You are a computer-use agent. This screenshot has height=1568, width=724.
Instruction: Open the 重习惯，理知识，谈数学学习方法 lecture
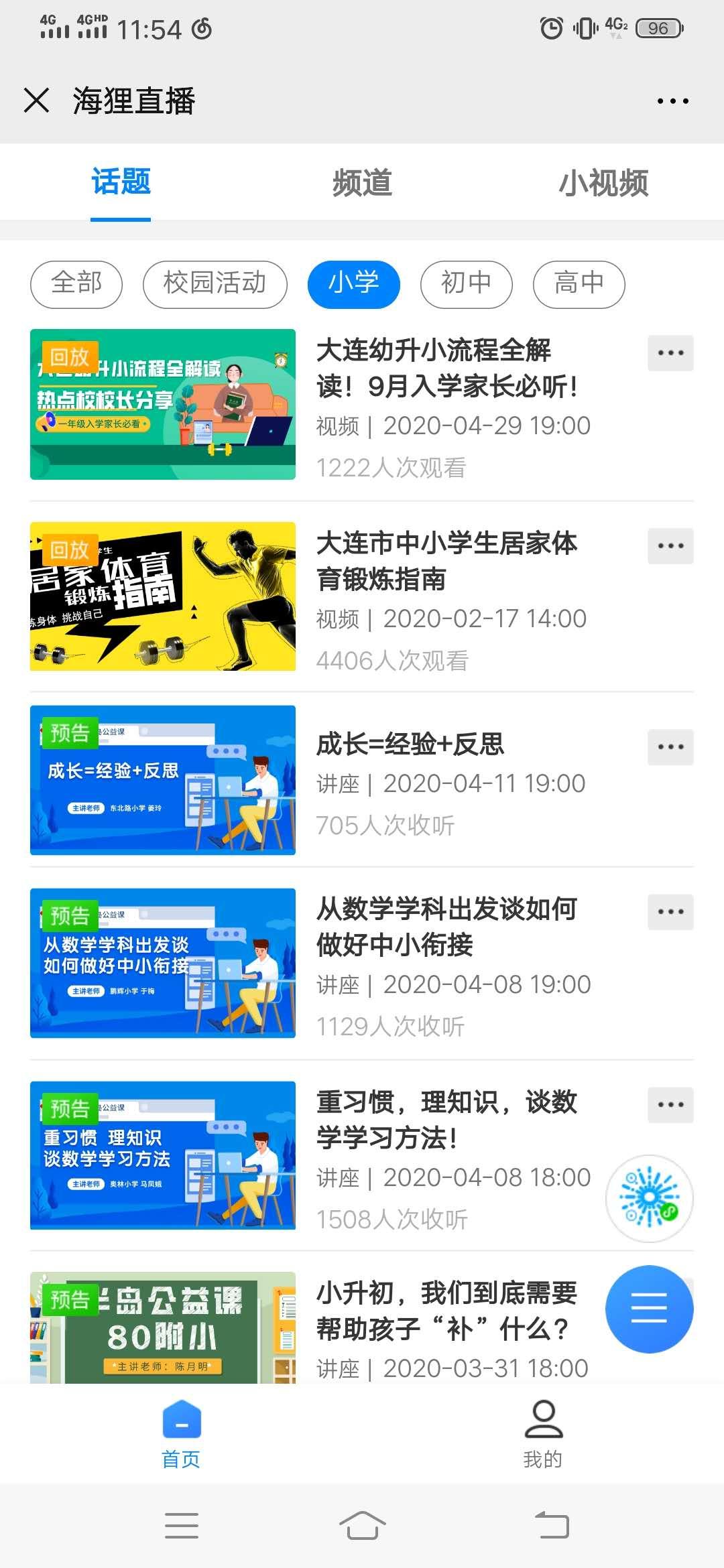446,1120
